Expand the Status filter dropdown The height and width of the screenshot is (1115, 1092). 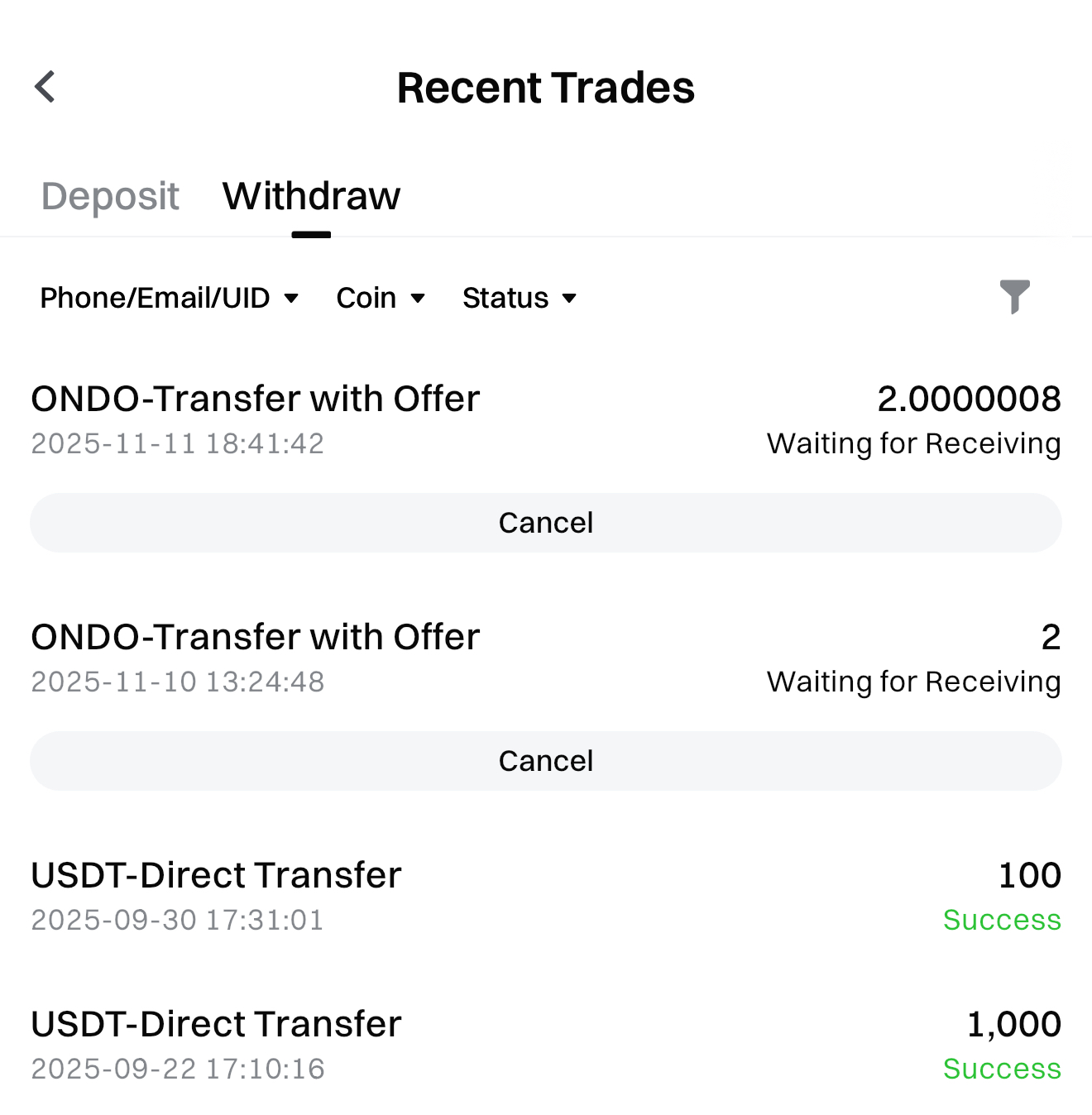(x=519, y=298)
